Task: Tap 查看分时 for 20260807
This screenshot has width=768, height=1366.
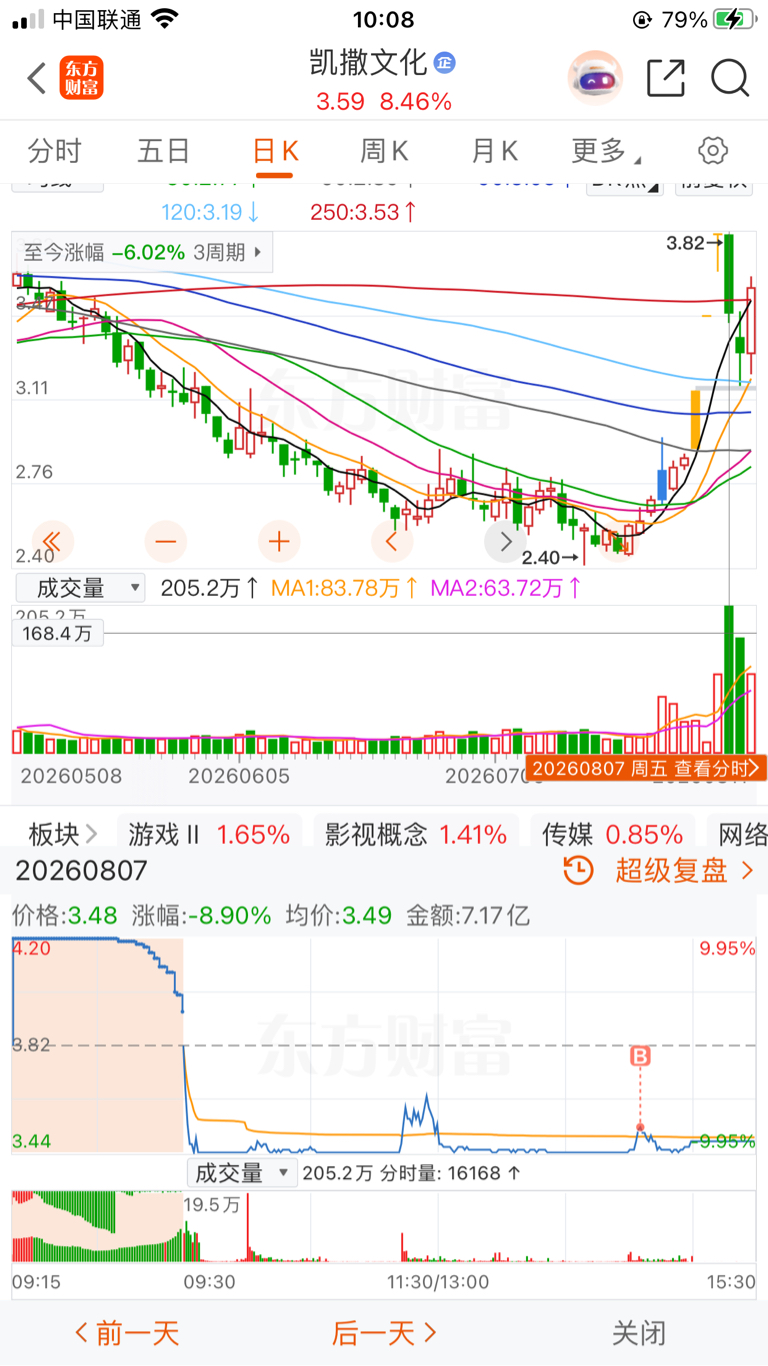Action: point(647,768)
